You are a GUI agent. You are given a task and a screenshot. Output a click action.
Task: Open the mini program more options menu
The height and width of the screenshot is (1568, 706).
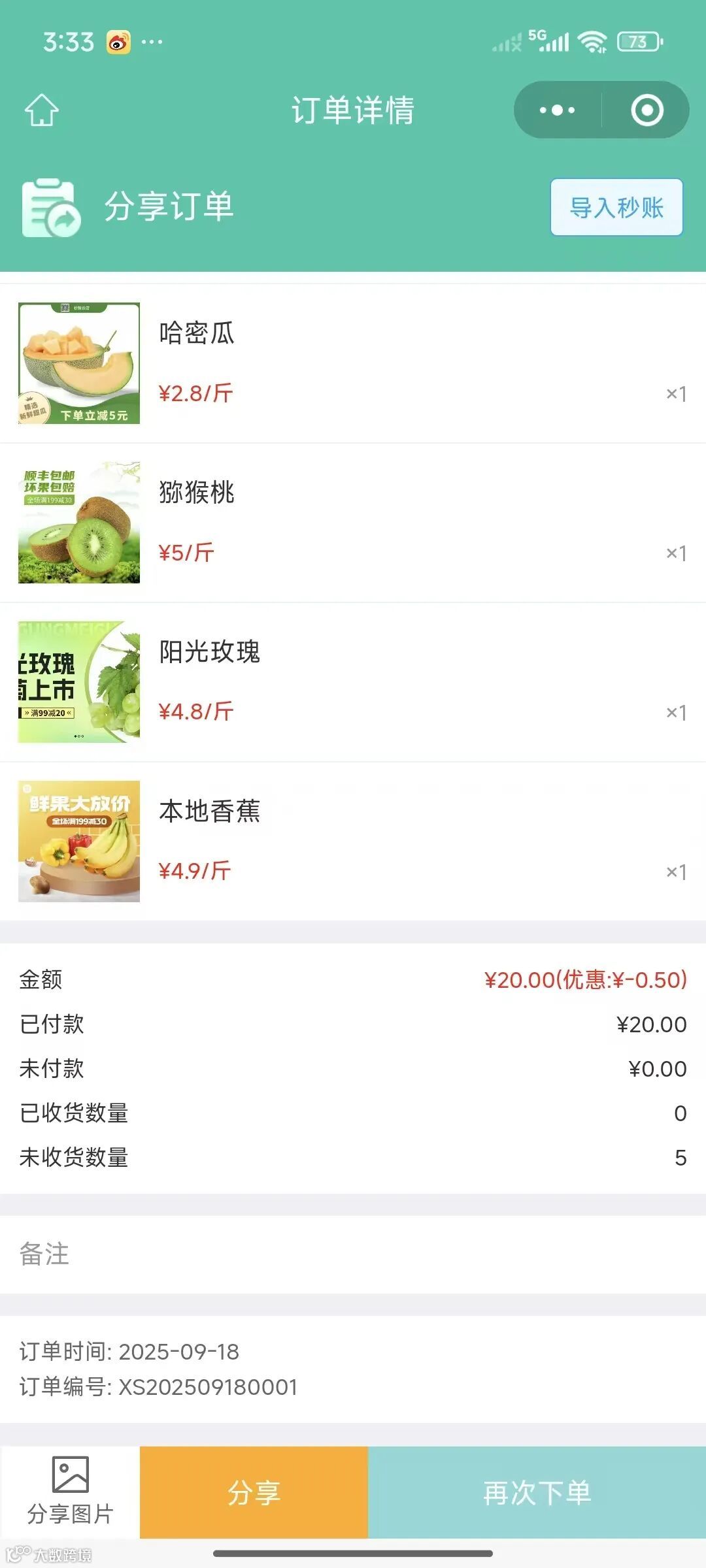click(557, 110)
